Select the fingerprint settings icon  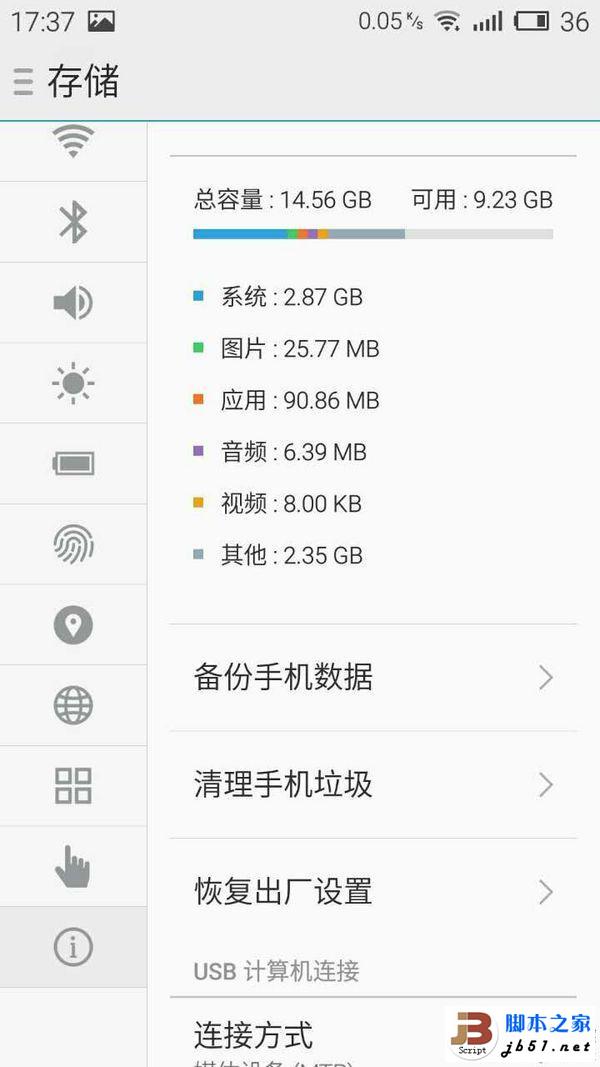tap(73, 544)
